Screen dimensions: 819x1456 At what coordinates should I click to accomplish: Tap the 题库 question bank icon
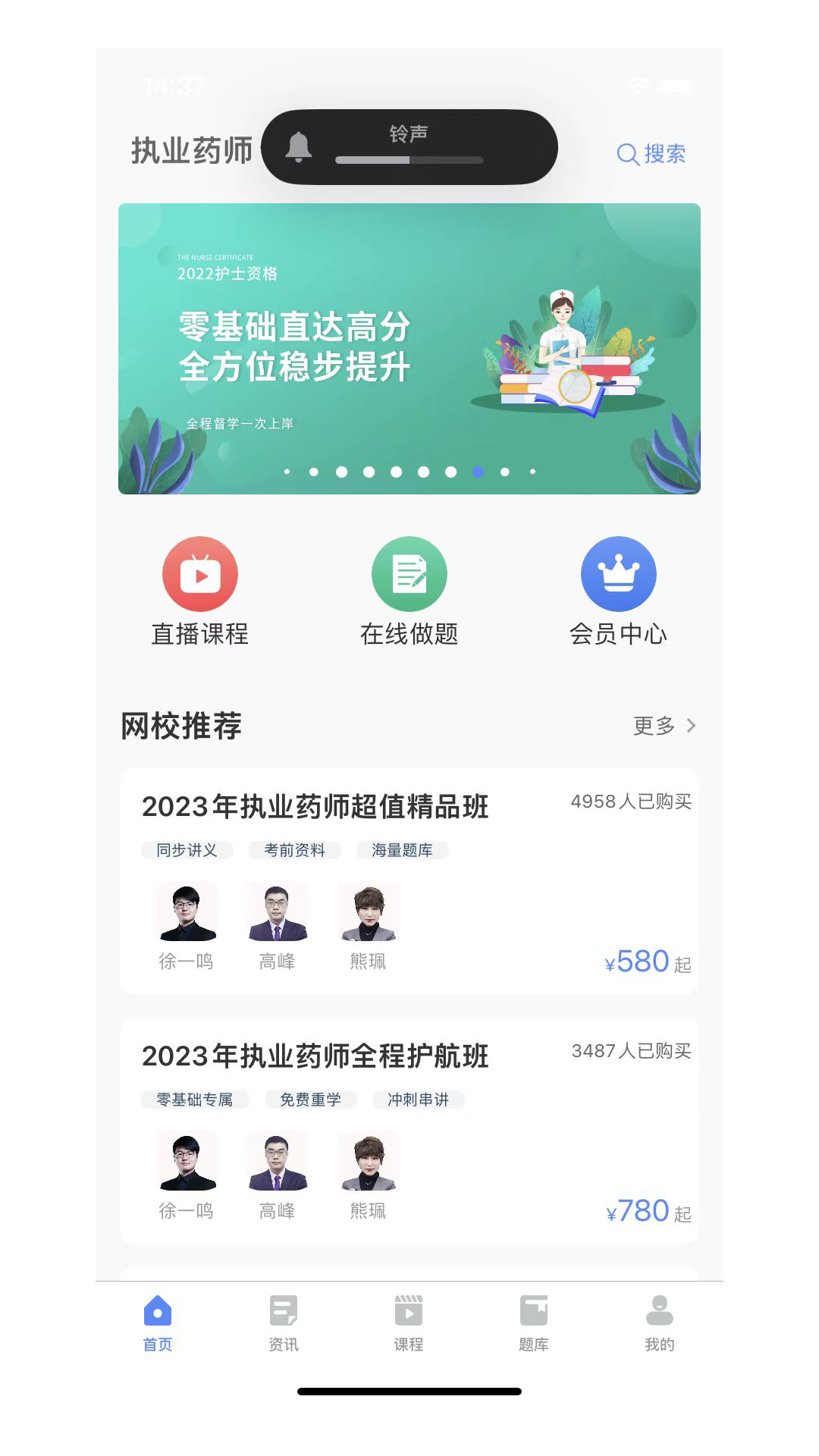534,1322
